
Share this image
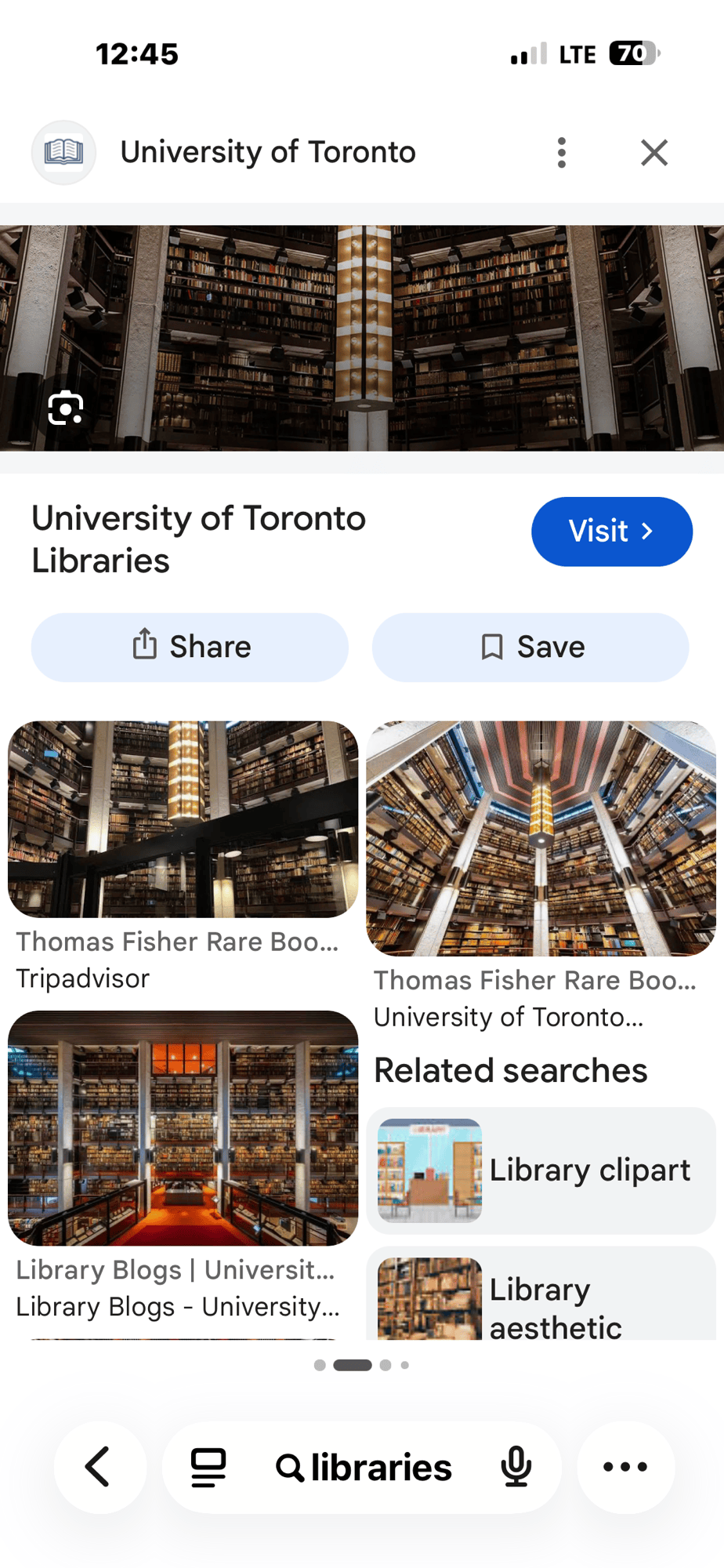(190, 647)
